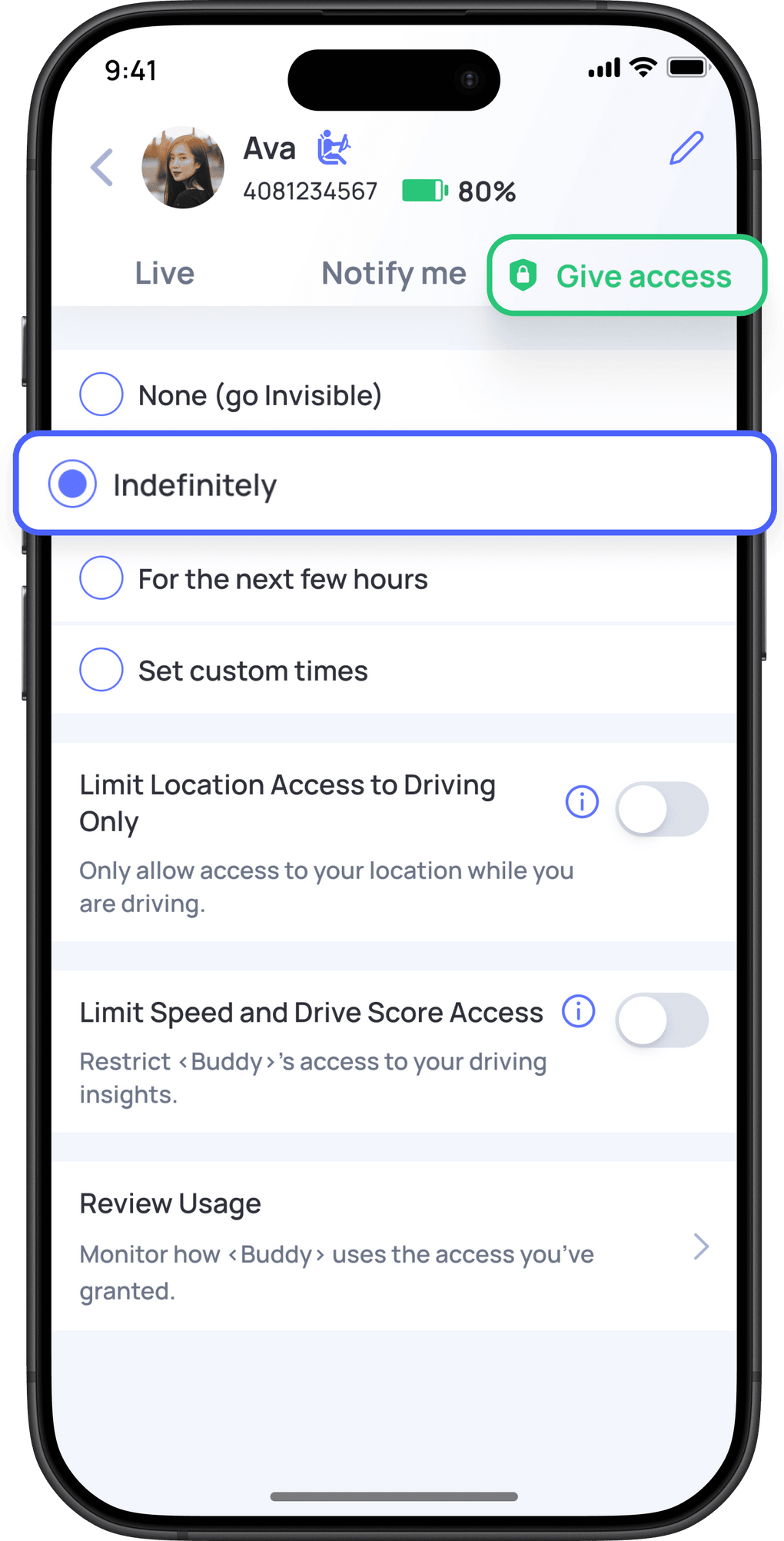Choose For the next few hours option
The width and height of the screenshot is (784, 1541).
tap(101, 577)
